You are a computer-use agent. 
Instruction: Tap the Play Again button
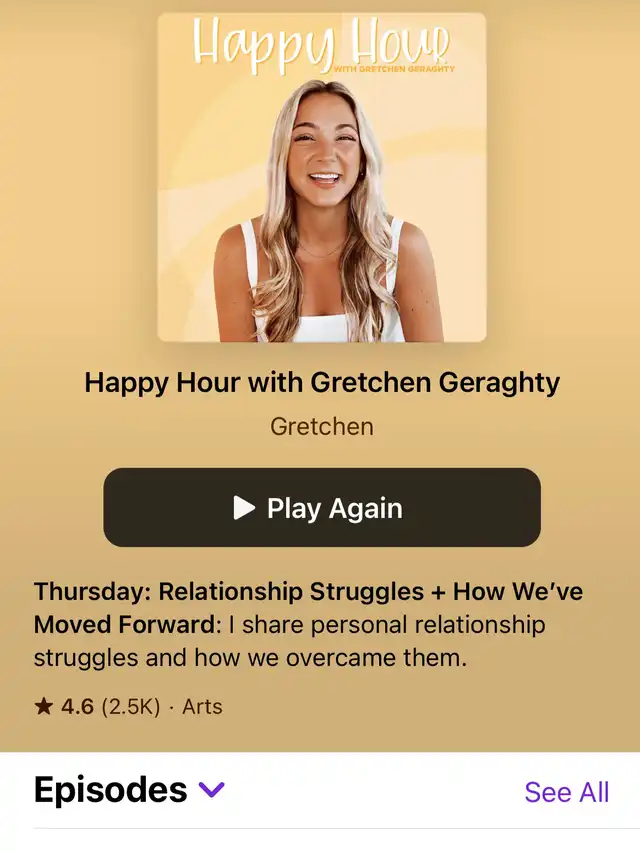click(x=321, y=508)
